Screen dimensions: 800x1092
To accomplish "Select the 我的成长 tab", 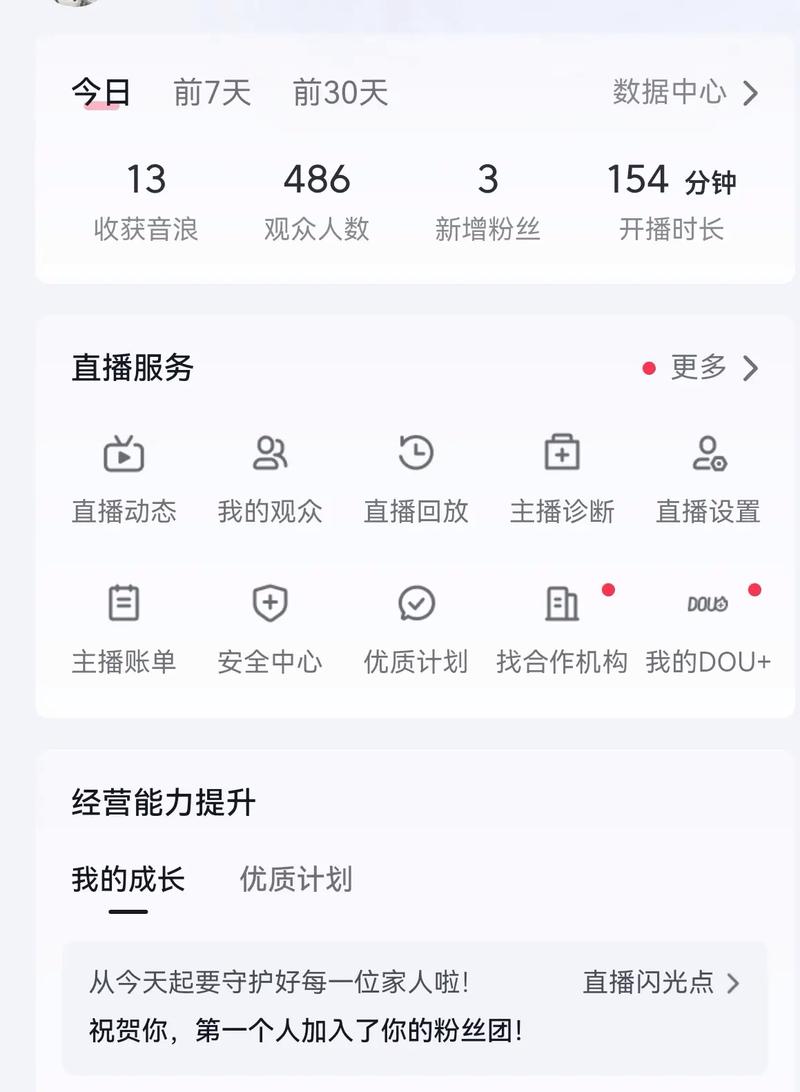I will pos(128,880).
